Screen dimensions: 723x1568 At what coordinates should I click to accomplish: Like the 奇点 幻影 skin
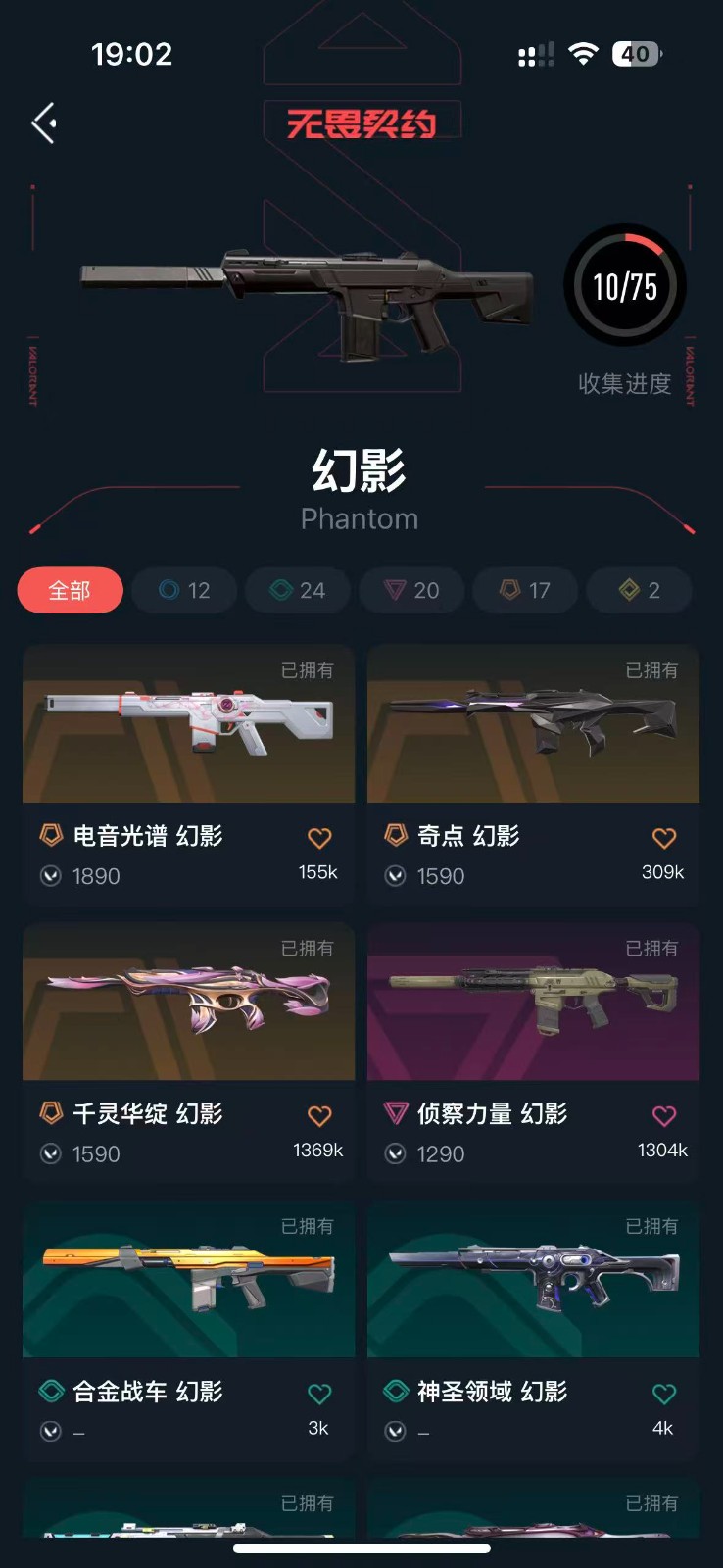664,838
